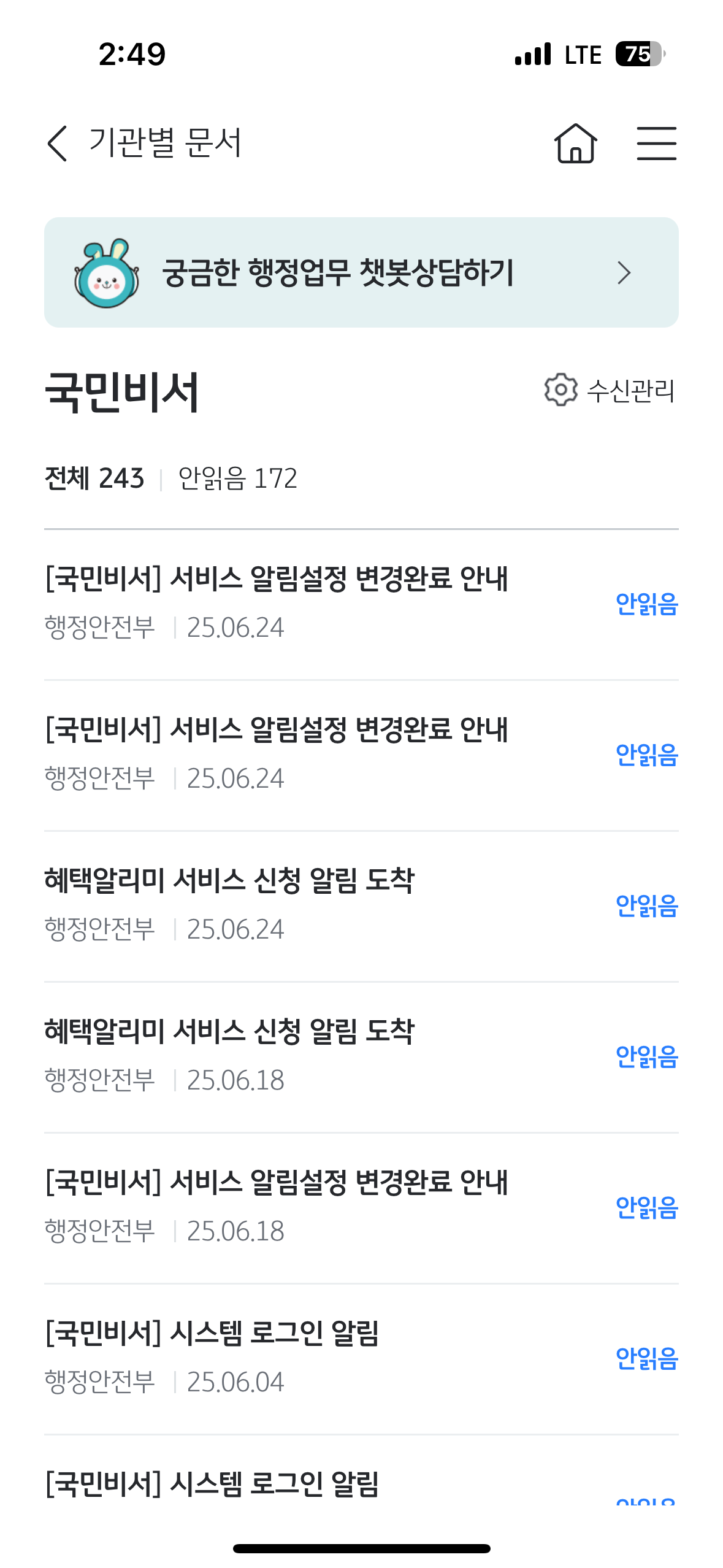
Task: Open 수신관리 settings
Action: [x=610, y=390]
